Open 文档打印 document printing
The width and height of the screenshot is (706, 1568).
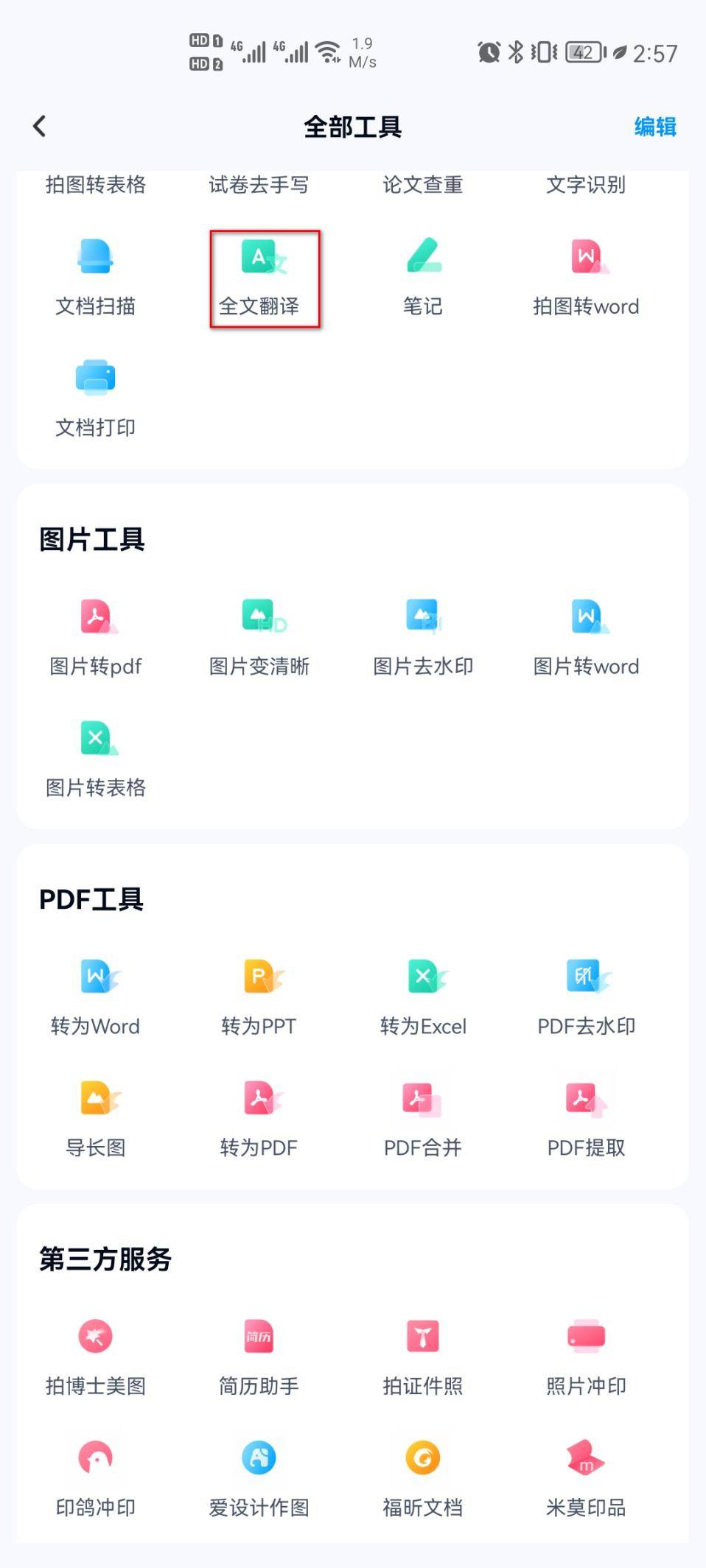(x=95, y=400)
